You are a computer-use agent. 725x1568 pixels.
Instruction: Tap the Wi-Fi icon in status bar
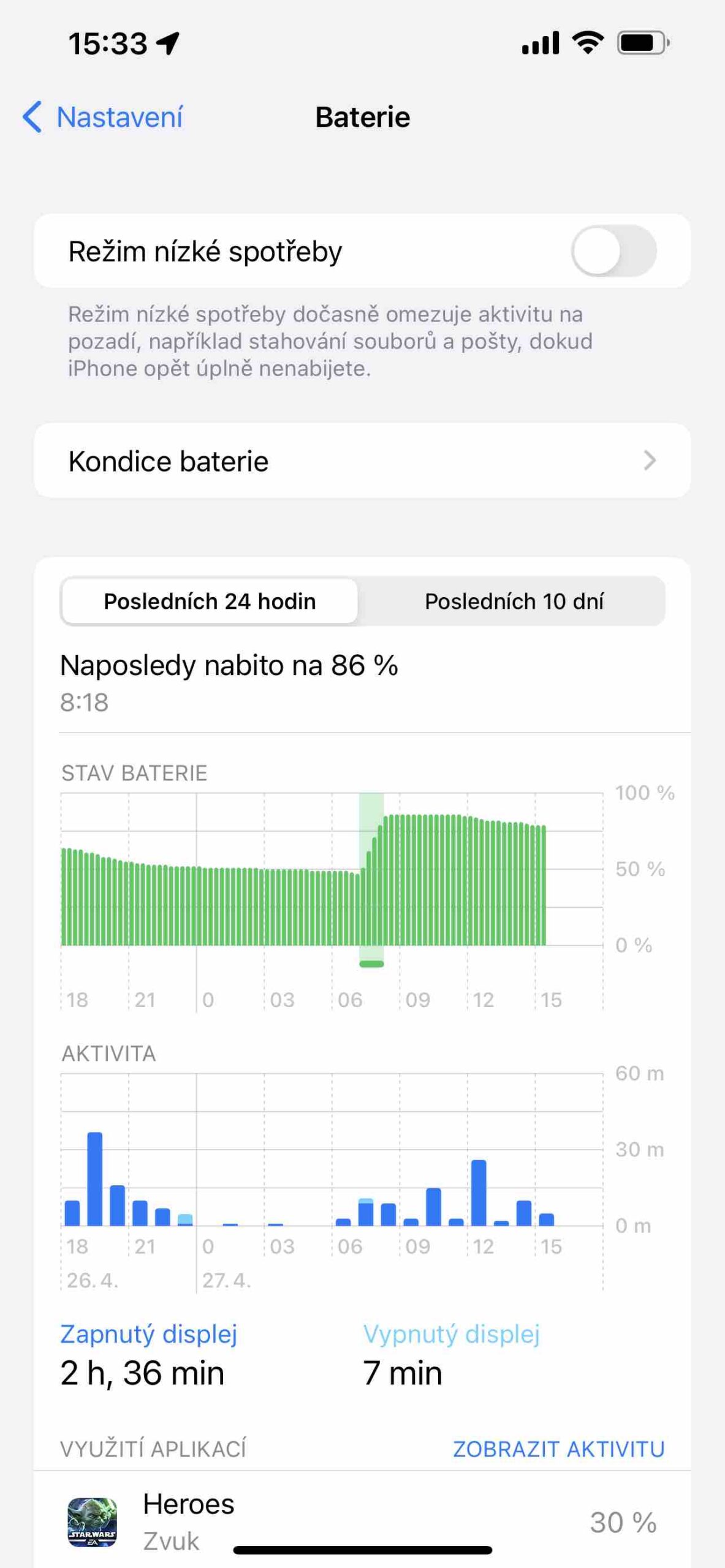pos(586,42)
